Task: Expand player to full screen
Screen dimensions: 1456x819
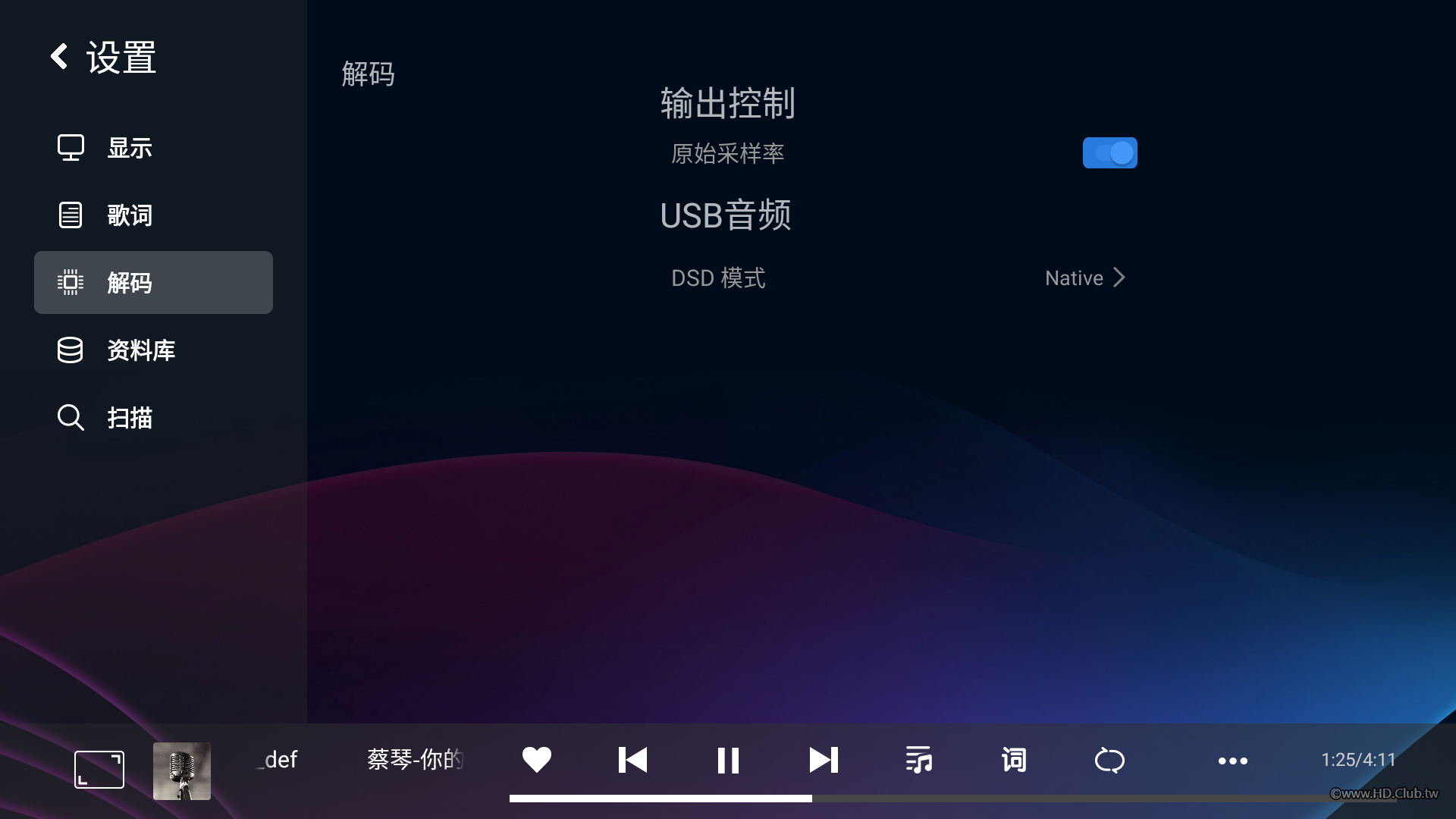Action: pyautogui.click(x=99, y=770)
